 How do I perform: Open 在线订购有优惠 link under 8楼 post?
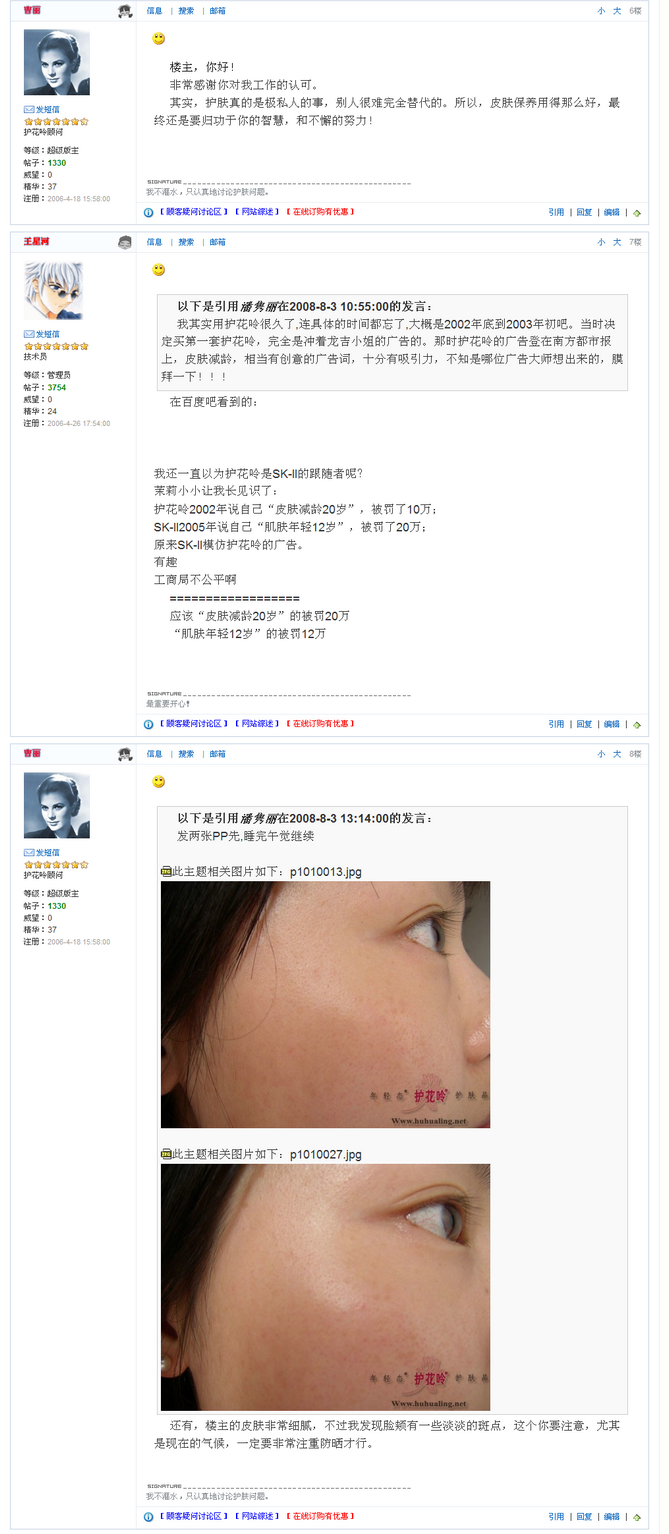click(320, 1516)
